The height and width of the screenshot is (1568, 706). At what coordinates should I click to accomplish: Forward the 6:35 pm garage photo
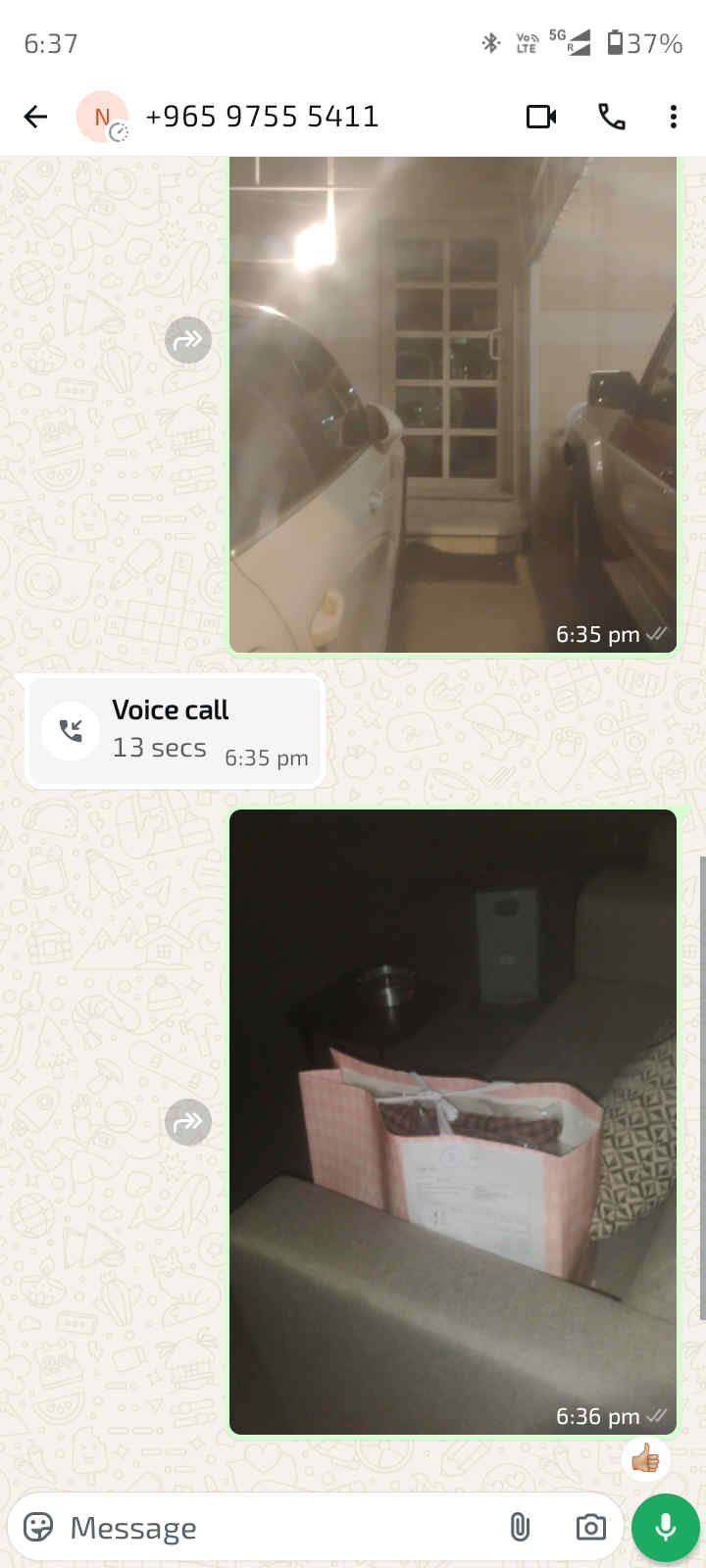(187, 340)
